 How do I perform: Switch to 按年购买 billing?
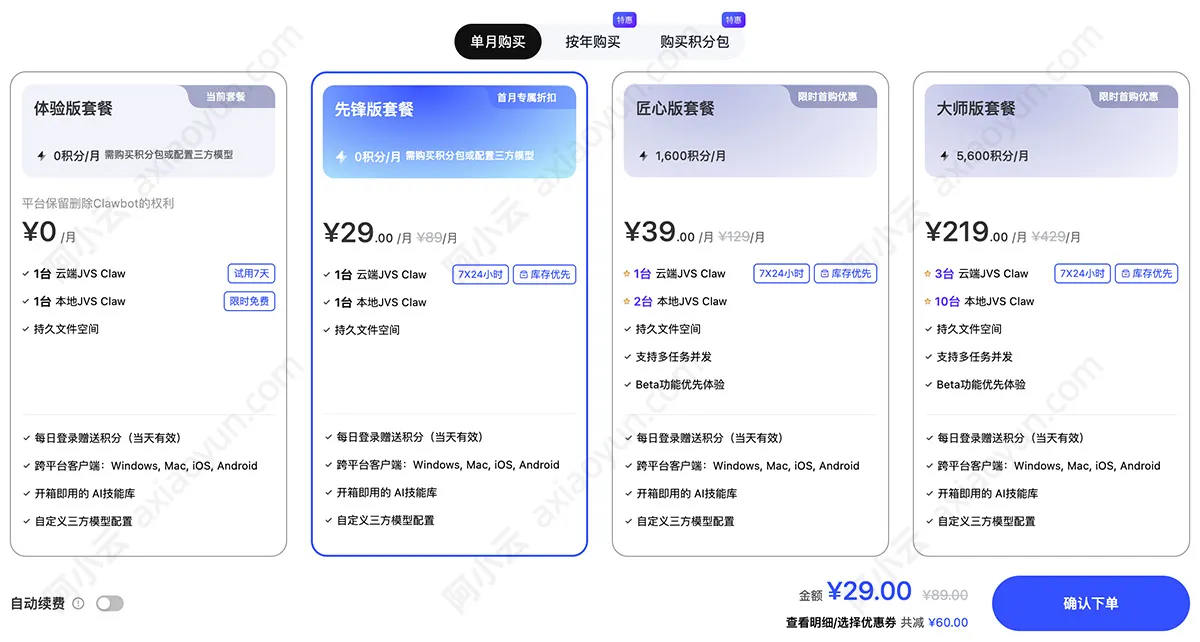tap(593, 42)
